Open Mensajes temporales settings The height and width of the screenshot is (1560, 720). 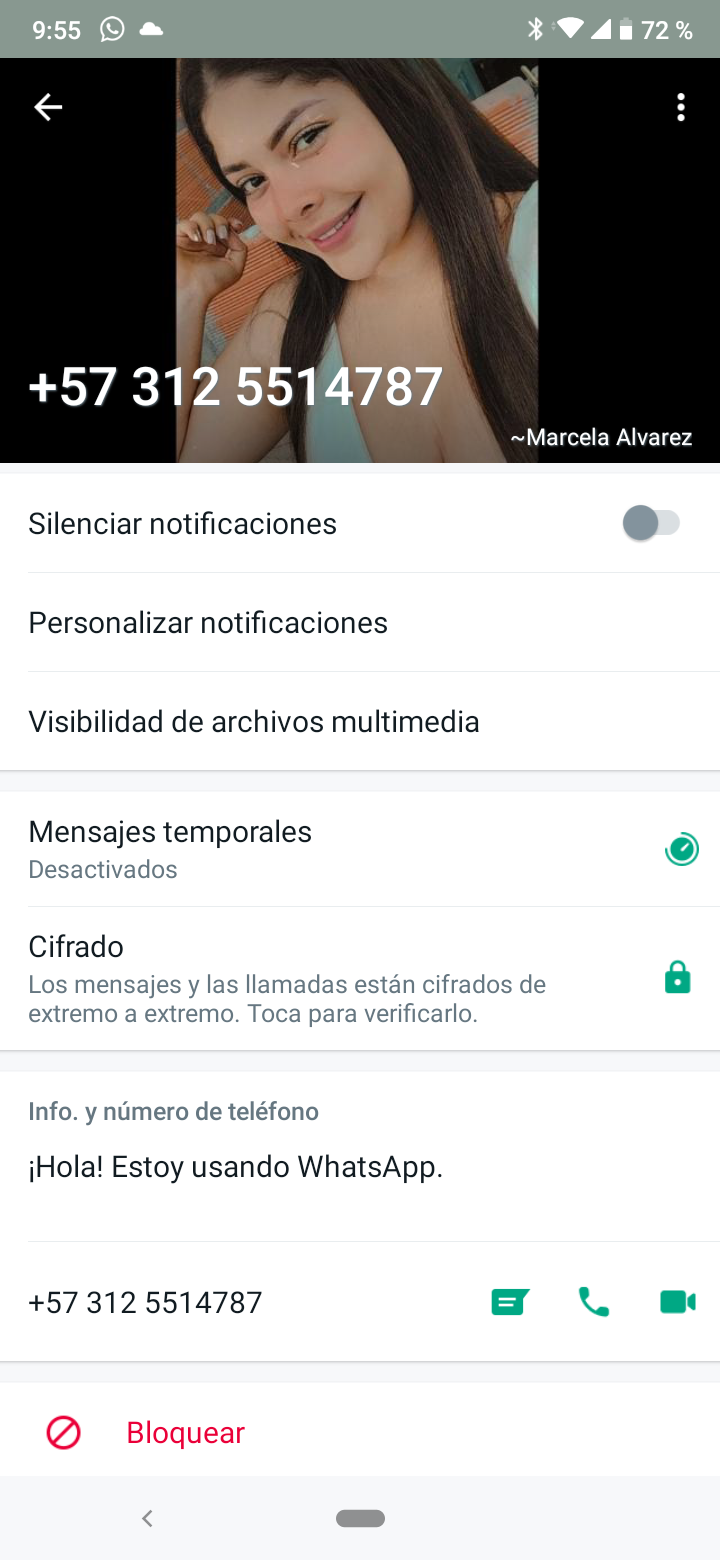(x=360, y=849)
